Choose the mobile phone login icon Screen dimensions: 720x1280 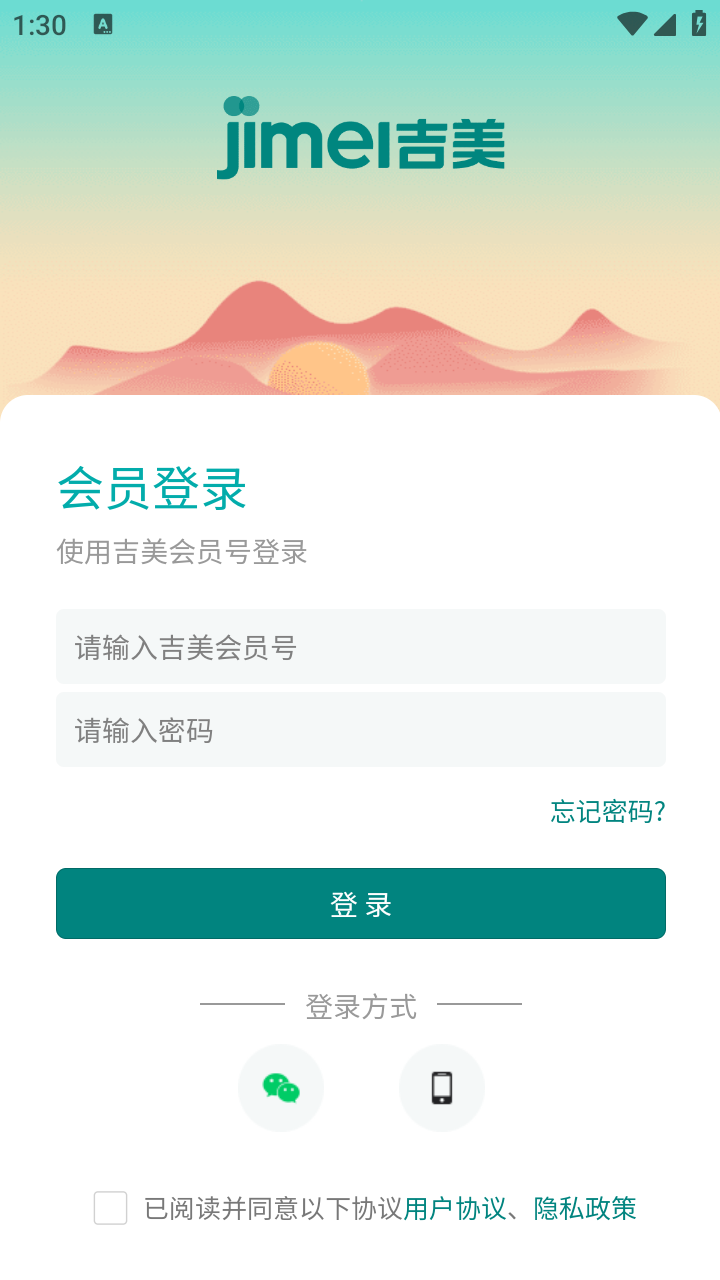tap(442, 1088)
